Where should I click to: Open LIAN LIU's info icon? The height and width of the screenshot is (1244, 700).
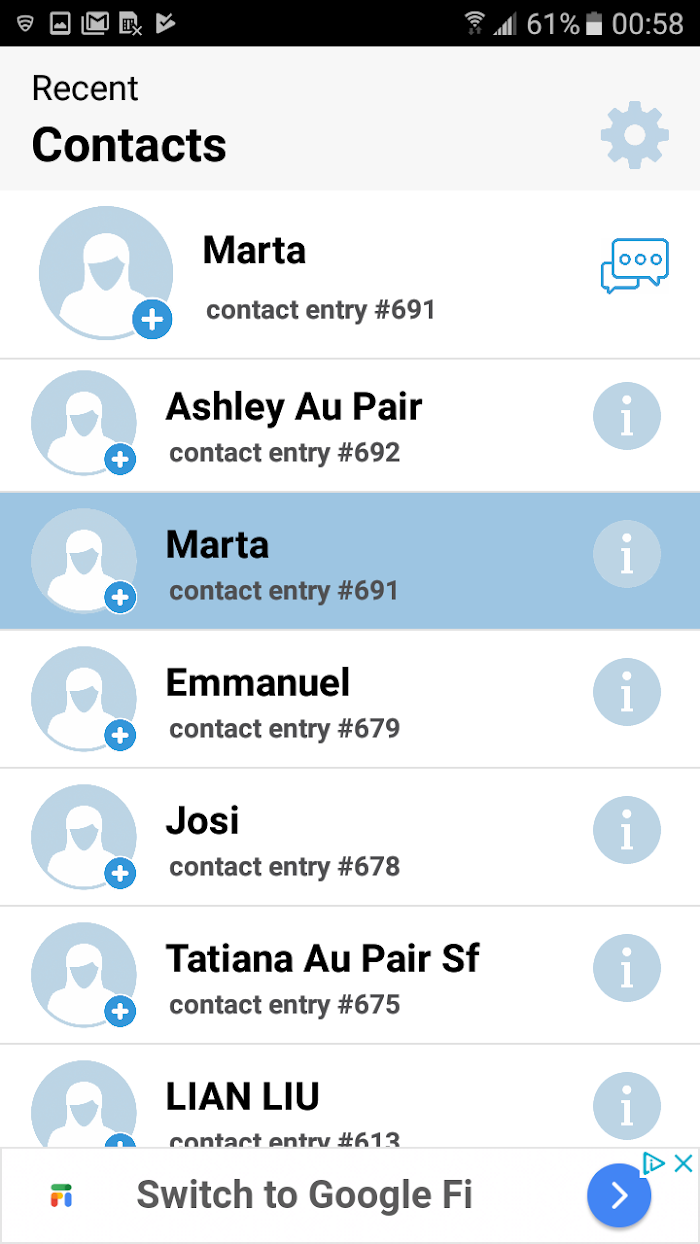(x=627, y=1106)
